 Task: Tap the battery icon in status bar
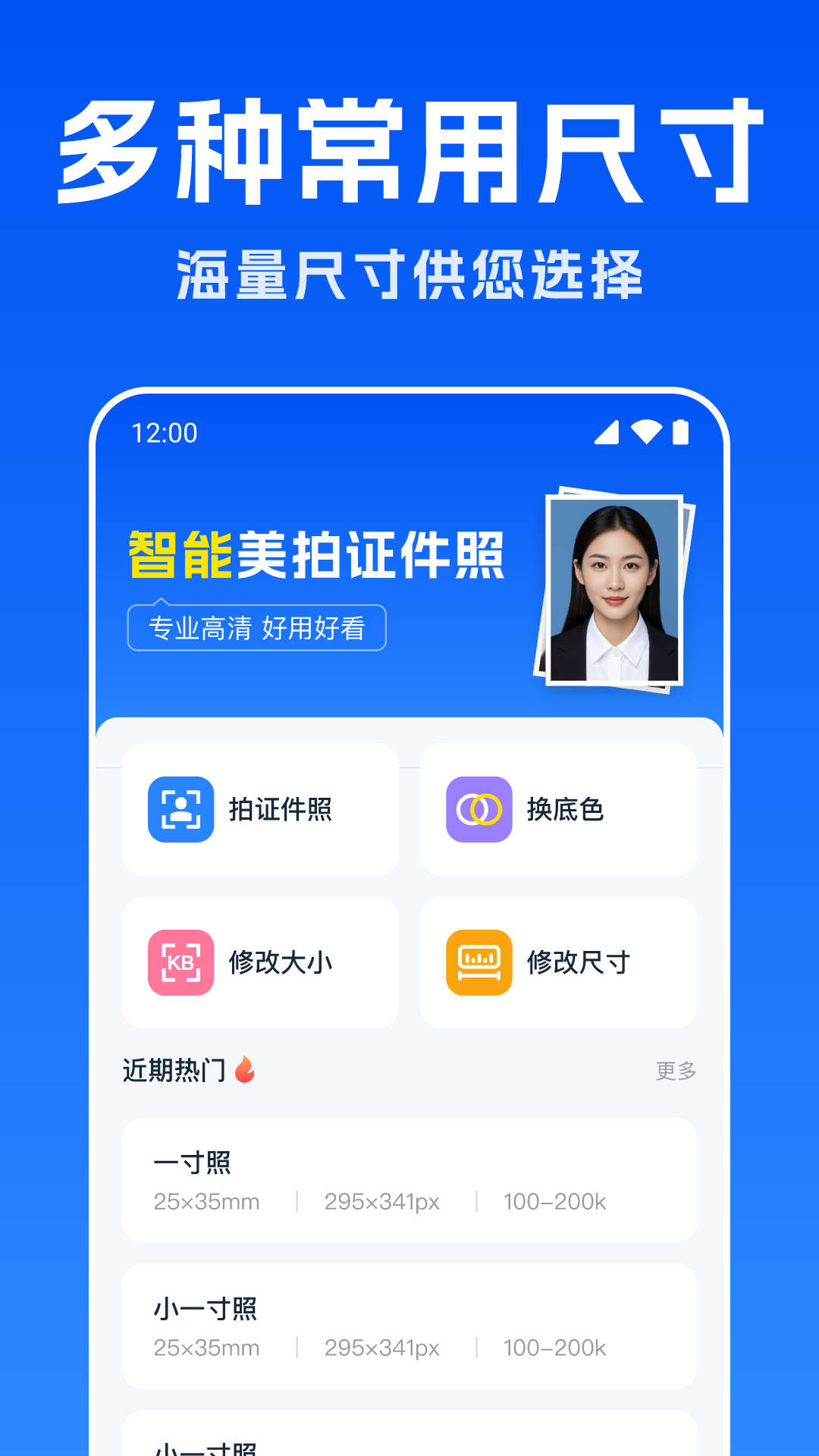point(682,431)
